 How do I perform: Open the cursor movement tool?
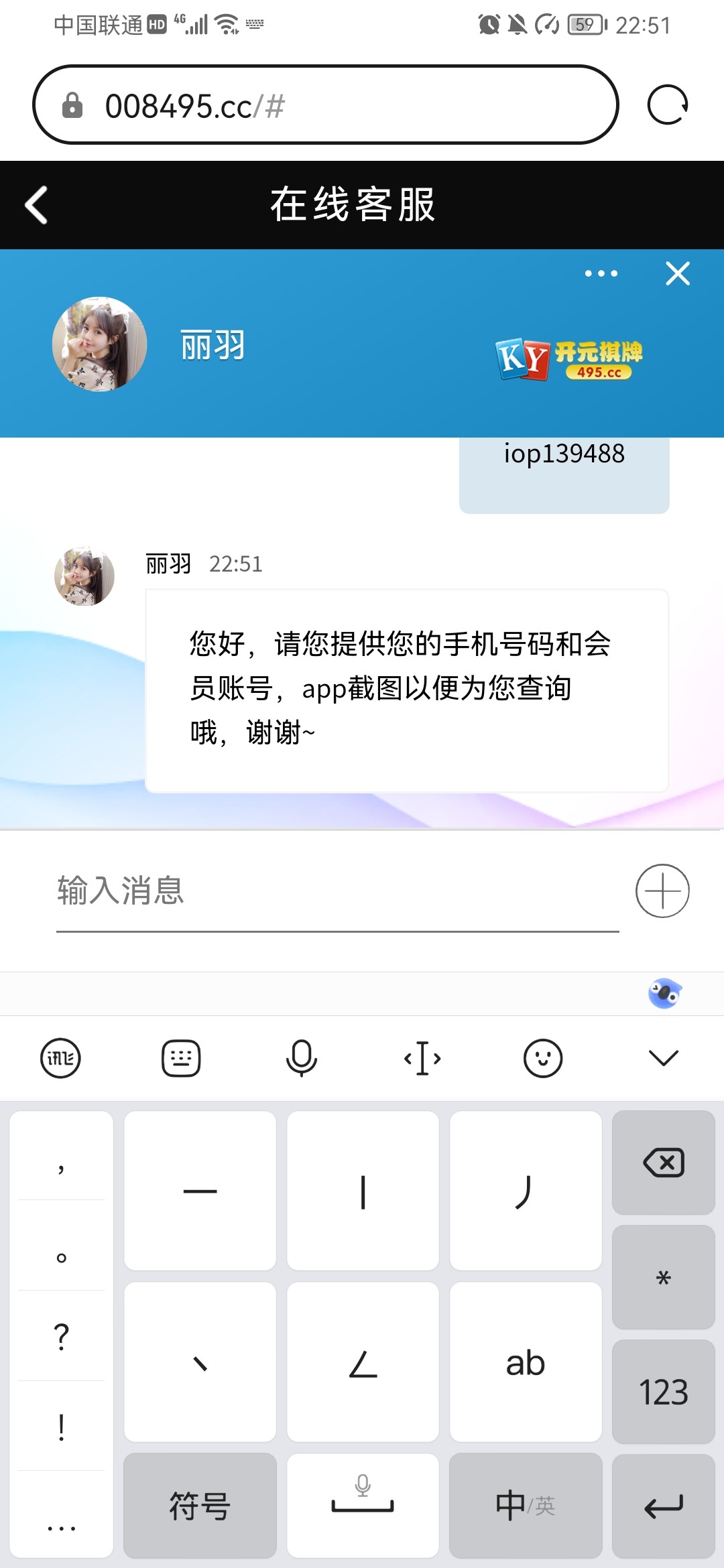coord(422,1058)
